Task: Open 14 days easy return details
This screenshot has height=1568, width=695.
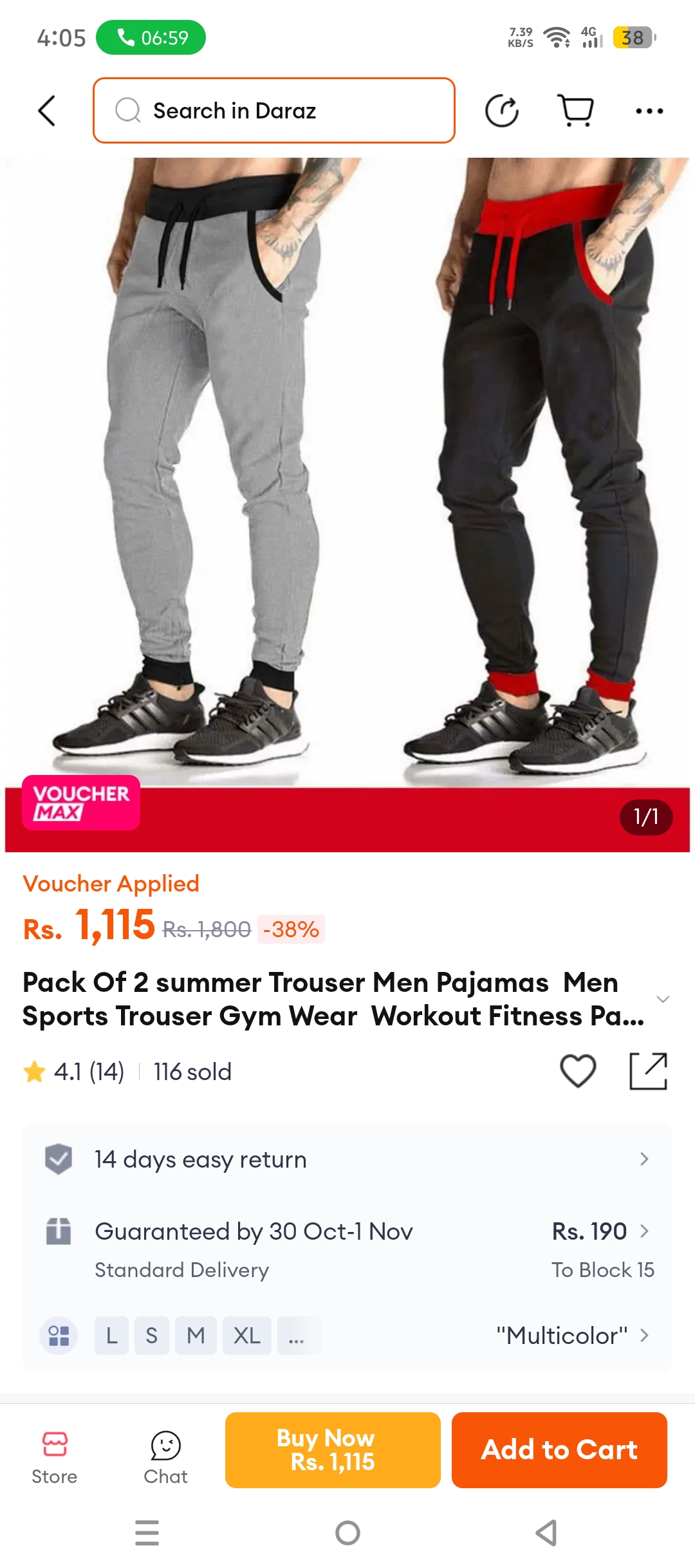Action: click(x=347, y=1159)
